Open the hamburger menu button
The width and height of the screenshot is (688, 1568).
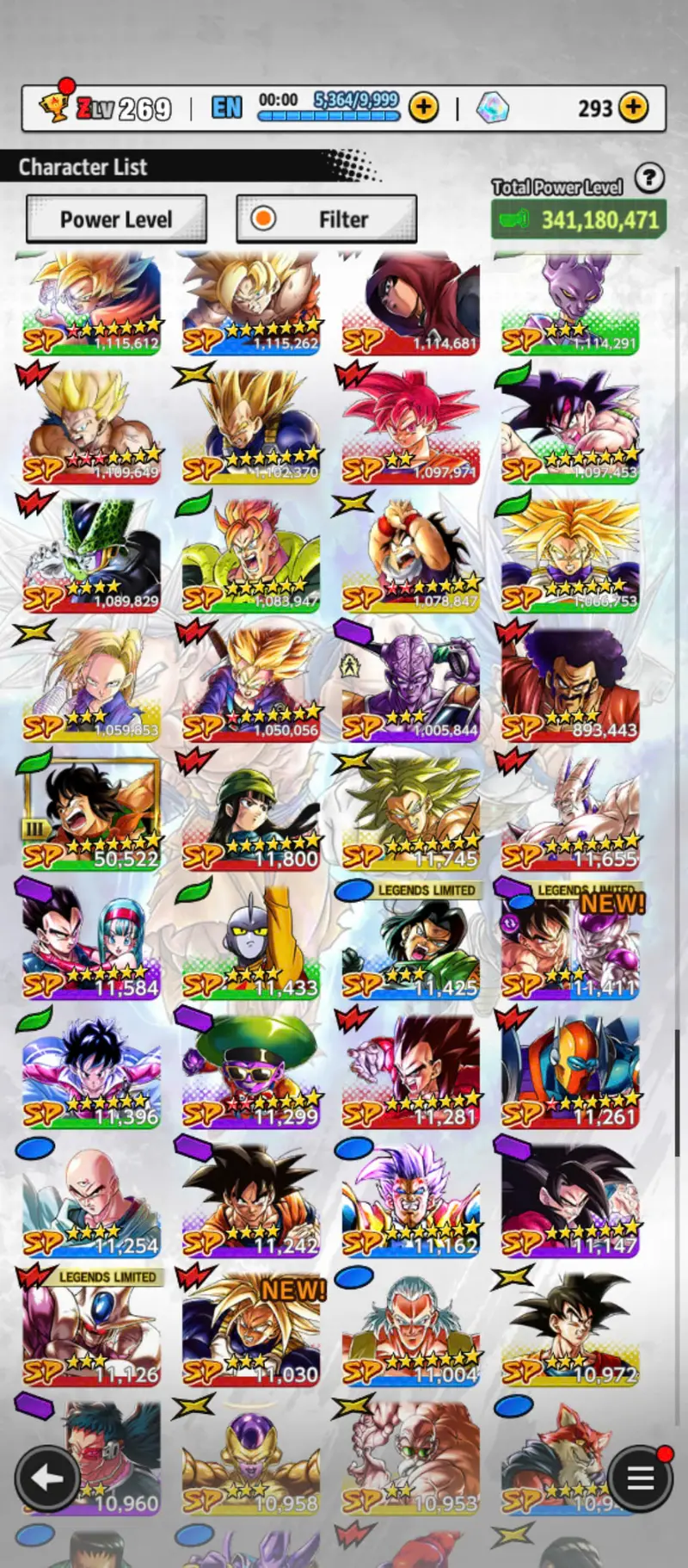point(640,1478)
